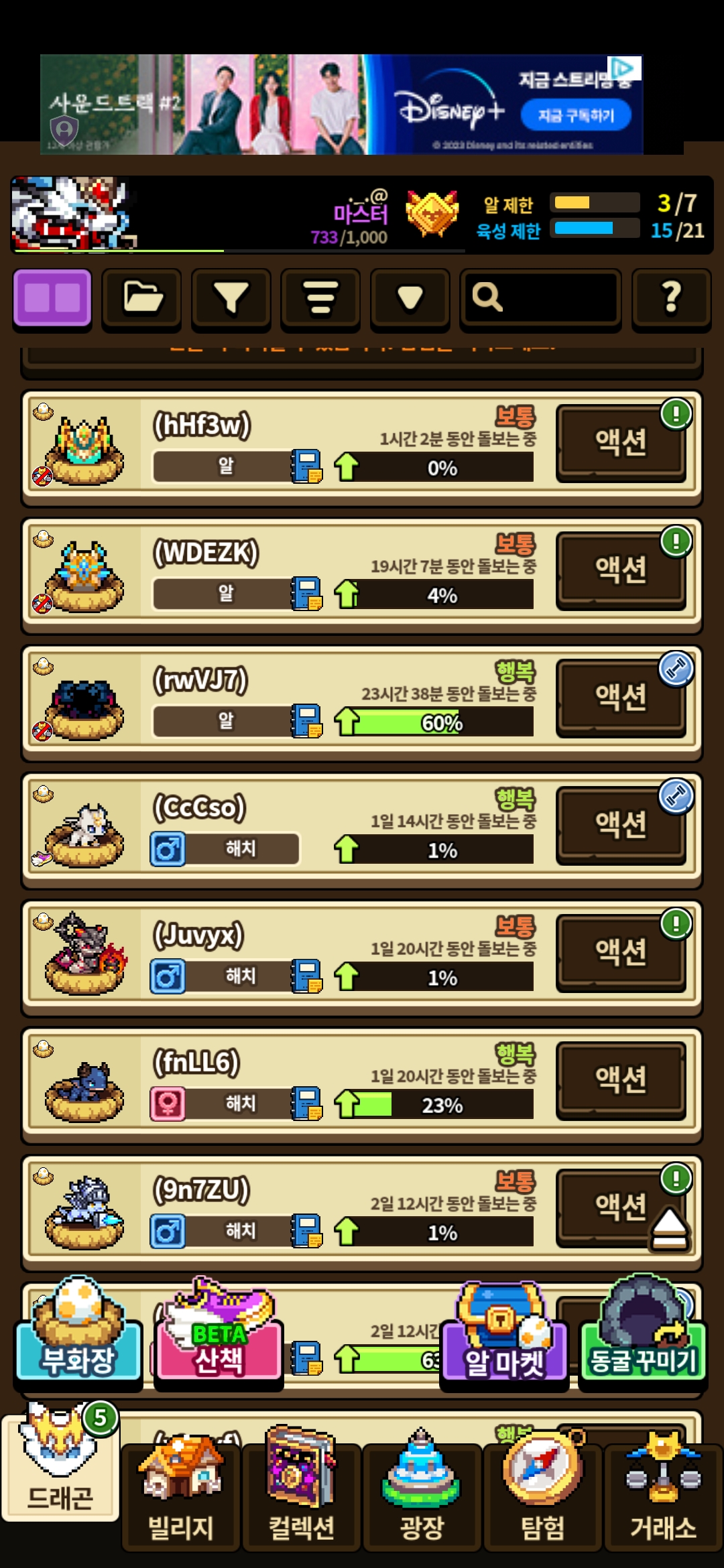Open the sort order options

(320, 298)
